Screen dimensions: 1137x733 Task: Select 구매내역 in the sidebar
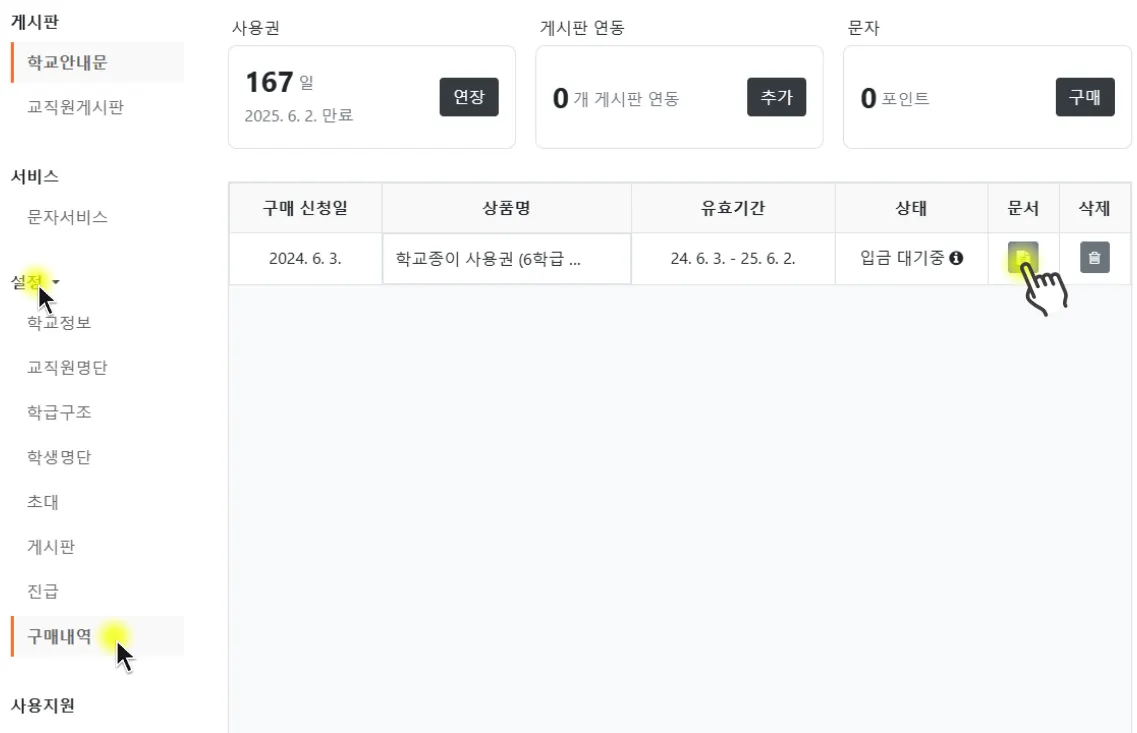59,636
